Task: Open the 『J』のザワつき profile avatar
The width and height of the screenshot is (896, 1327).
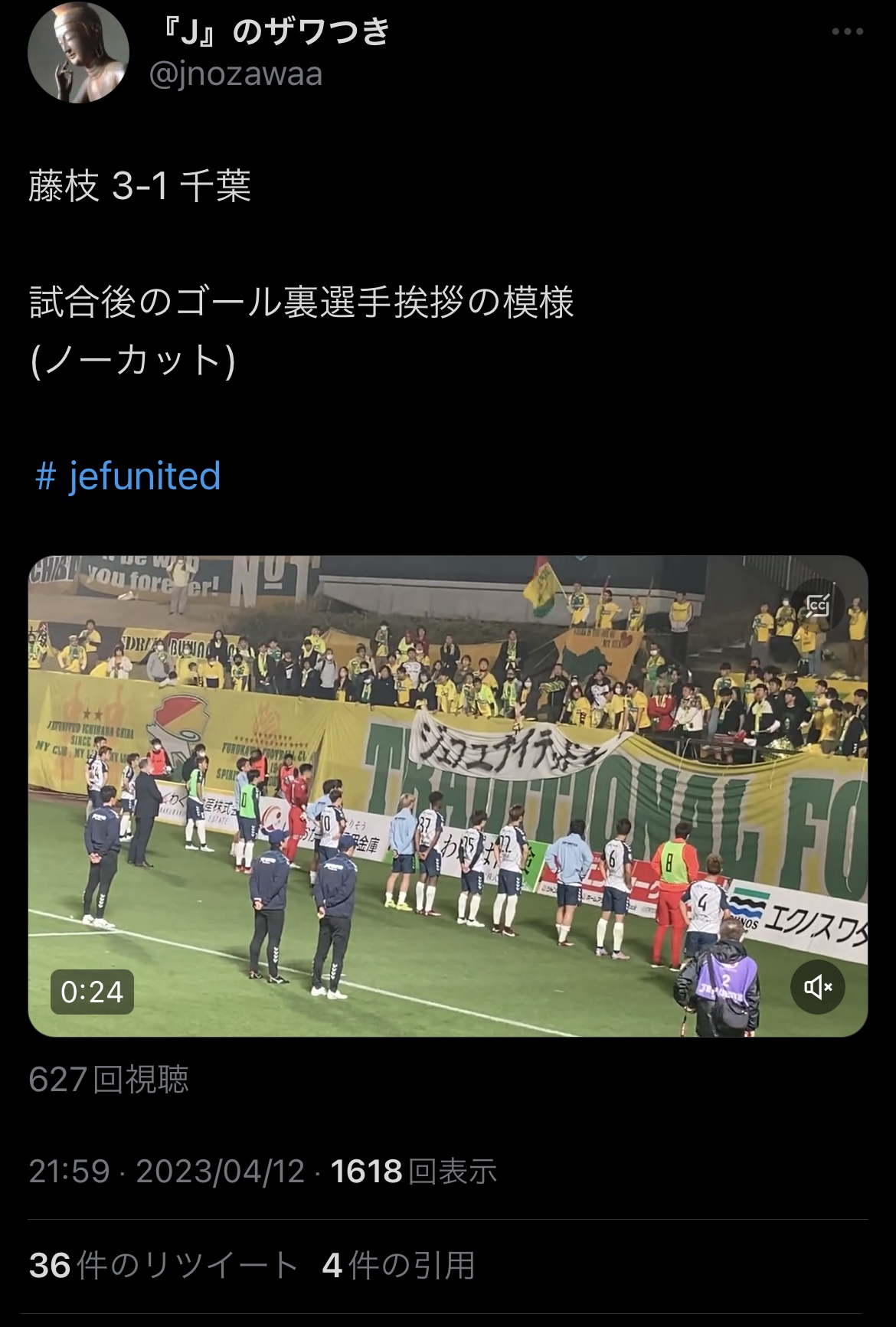Action: click(78, 52)
